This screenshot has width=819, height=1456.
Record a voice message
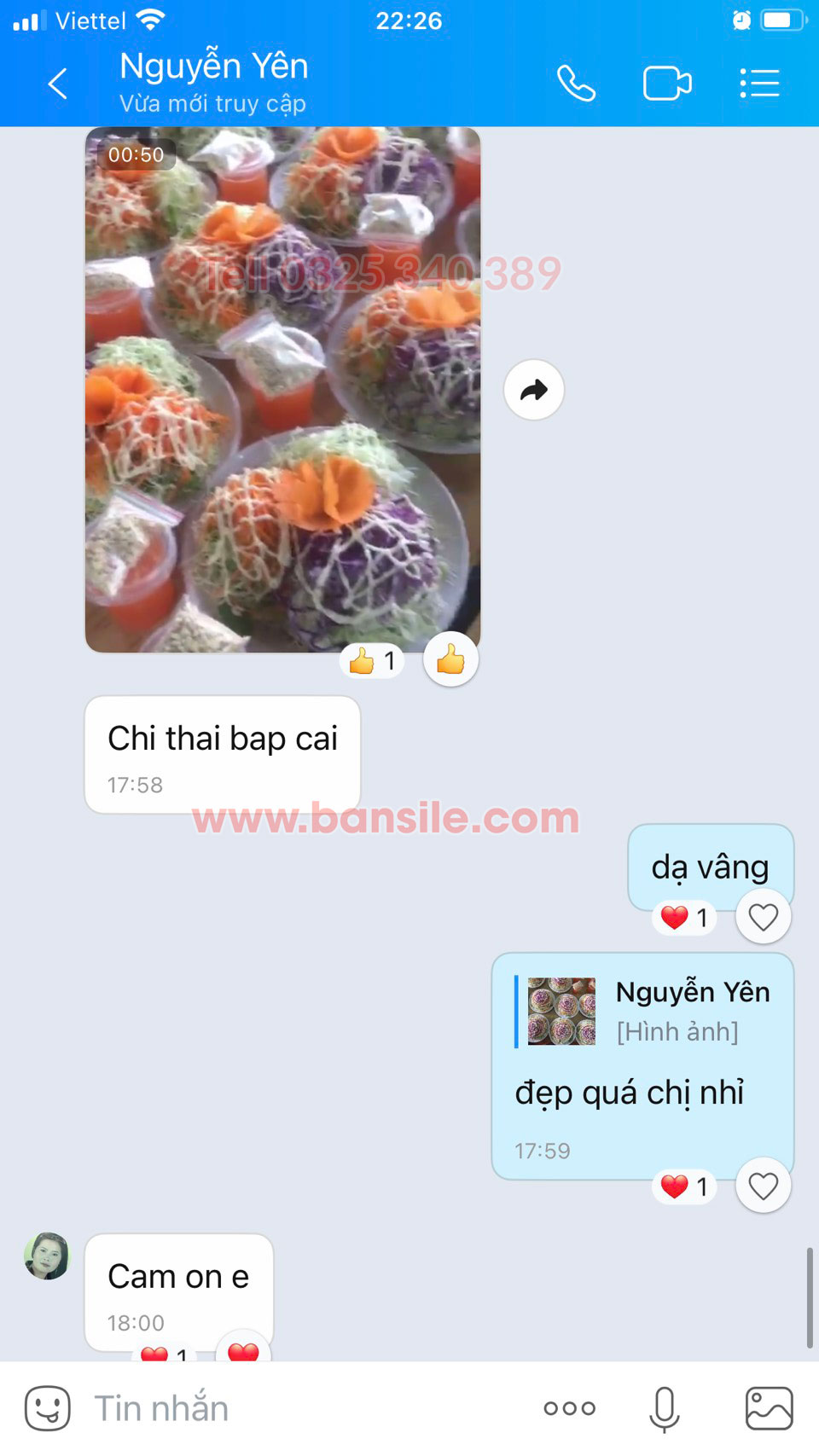[x=664, y=1408]
